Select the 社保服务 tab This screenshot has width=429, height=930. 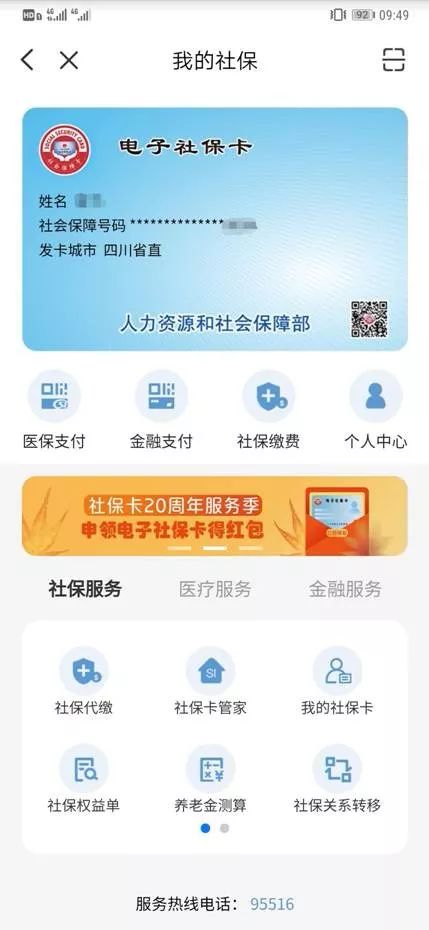[x=85, y=589]
